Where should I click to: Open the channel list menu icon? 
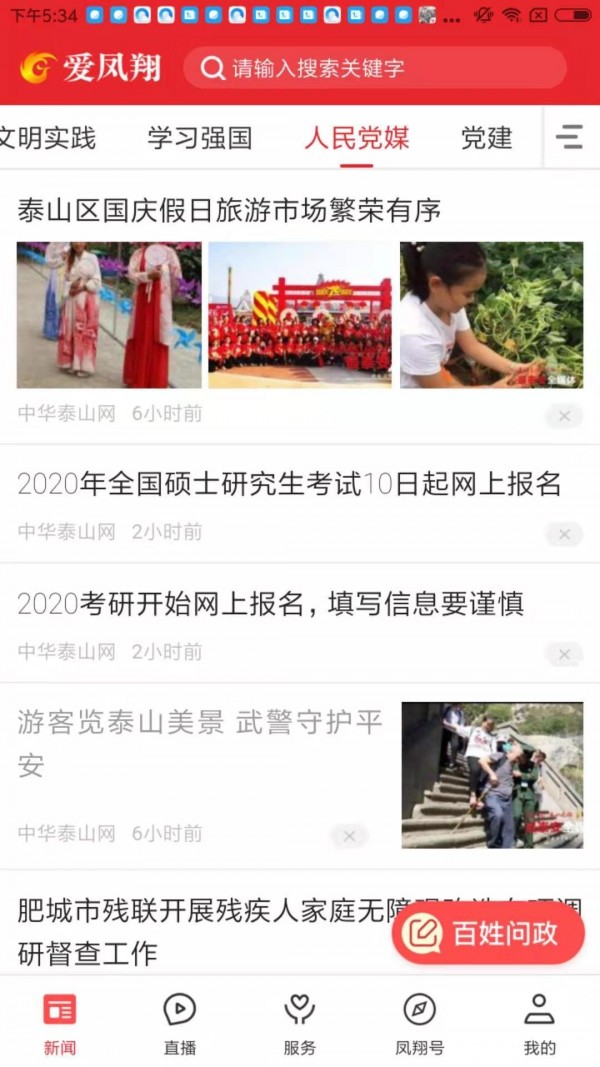570,137
